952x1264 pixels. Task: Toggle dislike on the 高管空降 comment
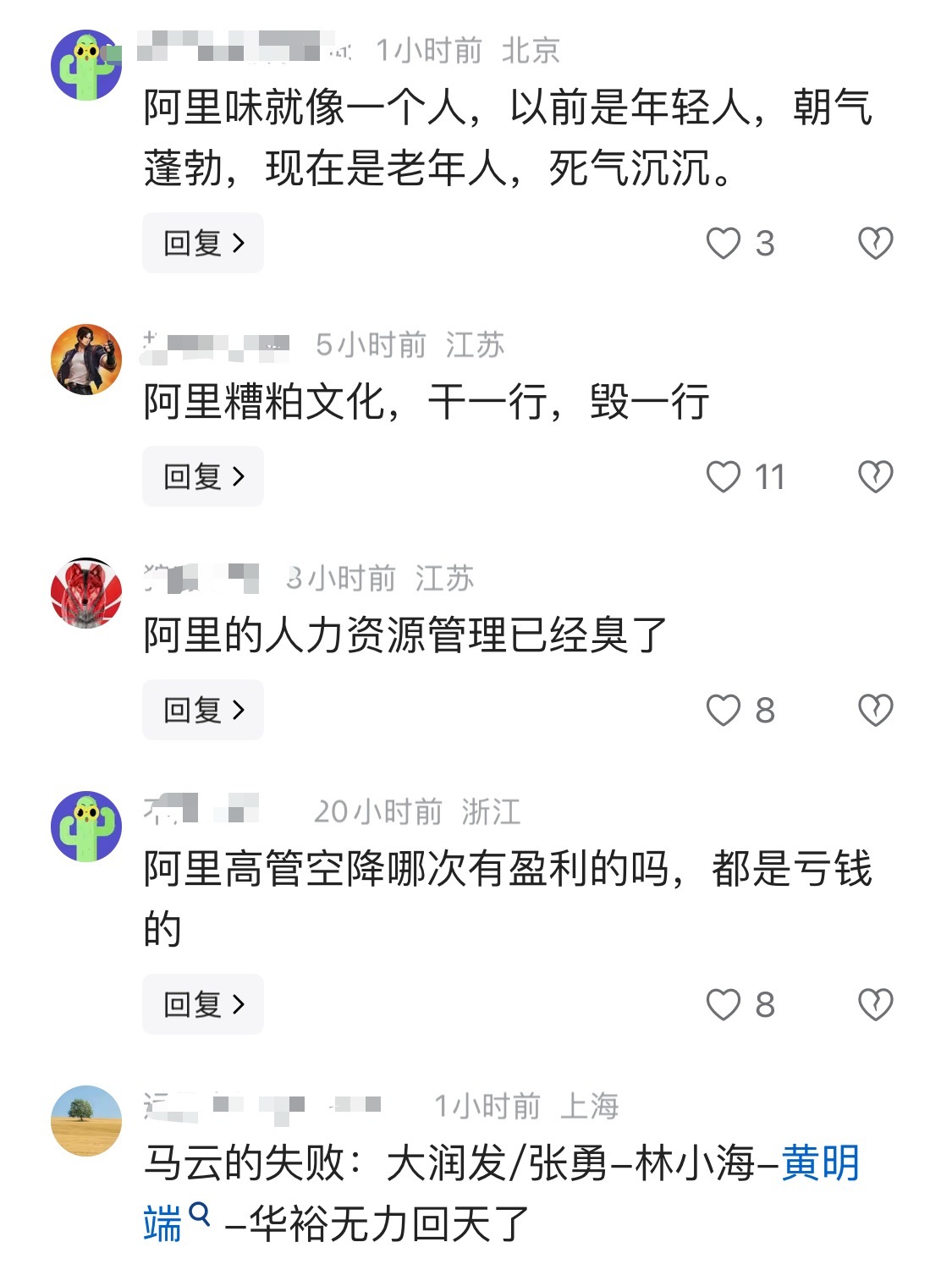point(876,1004)
